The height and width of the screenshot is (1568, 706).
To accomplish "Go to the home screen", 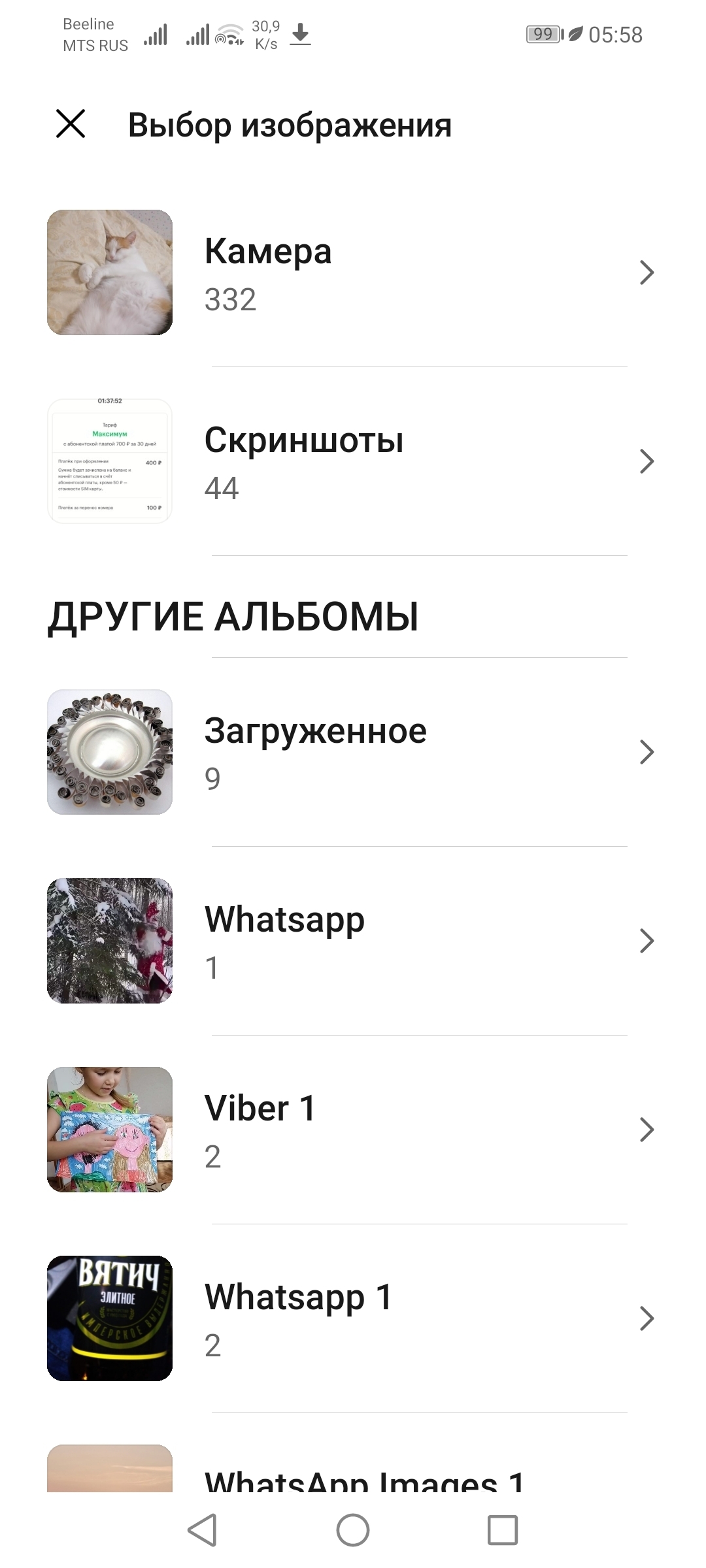I will (353, 1530).
